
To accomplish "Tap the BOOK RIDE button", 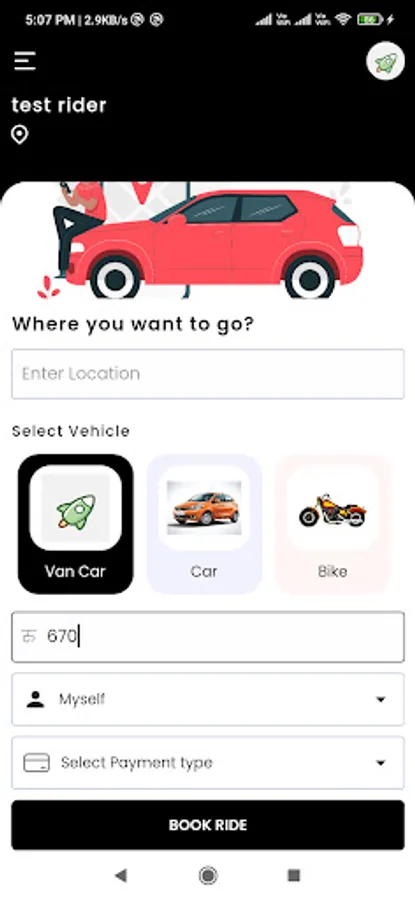I will coord(208,825).
